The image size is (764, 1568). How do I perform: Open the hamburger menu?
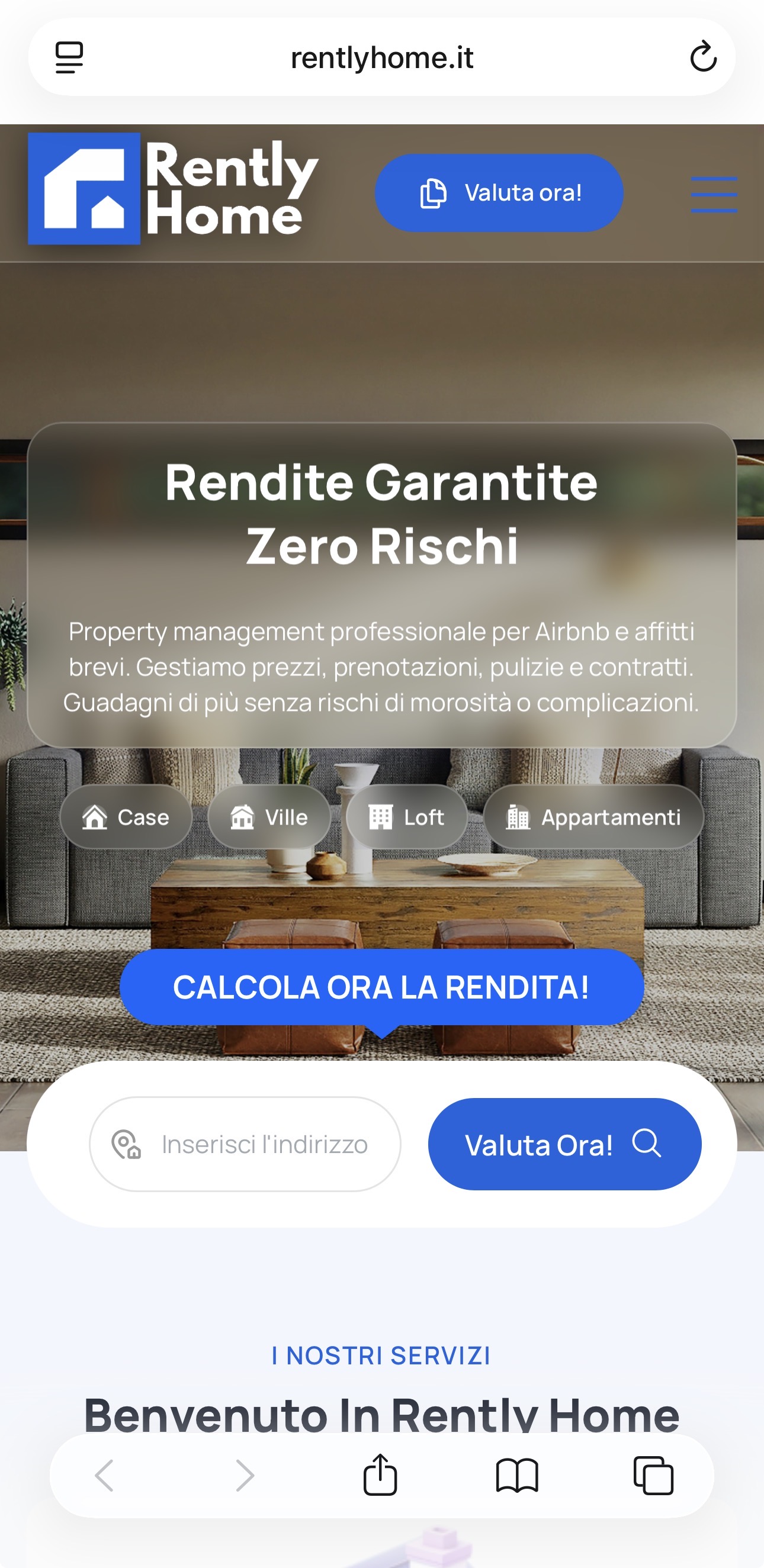click(714, 194)
